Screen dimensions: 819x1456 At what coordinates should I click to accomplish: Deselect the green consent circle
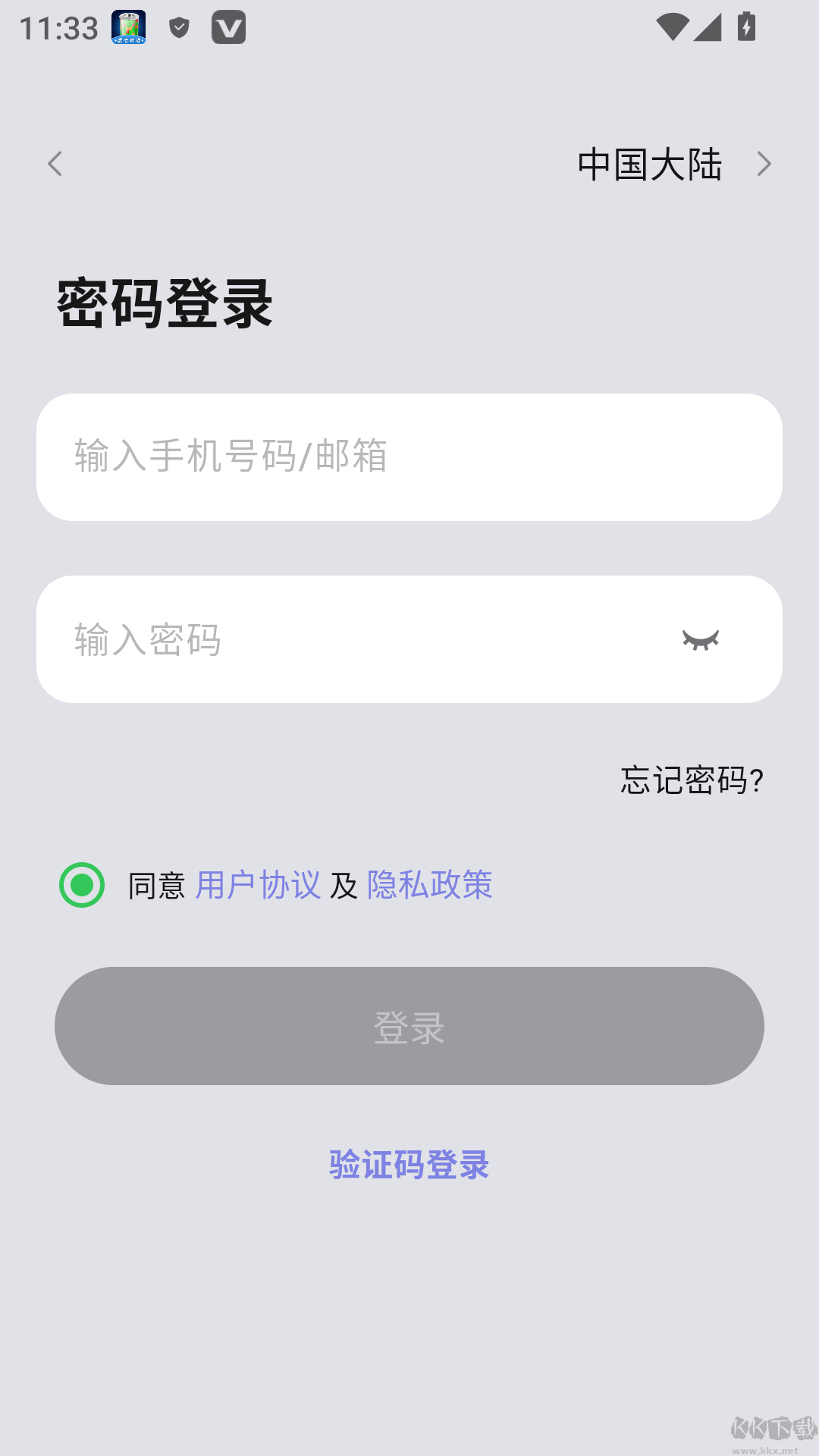click(82, 883)
